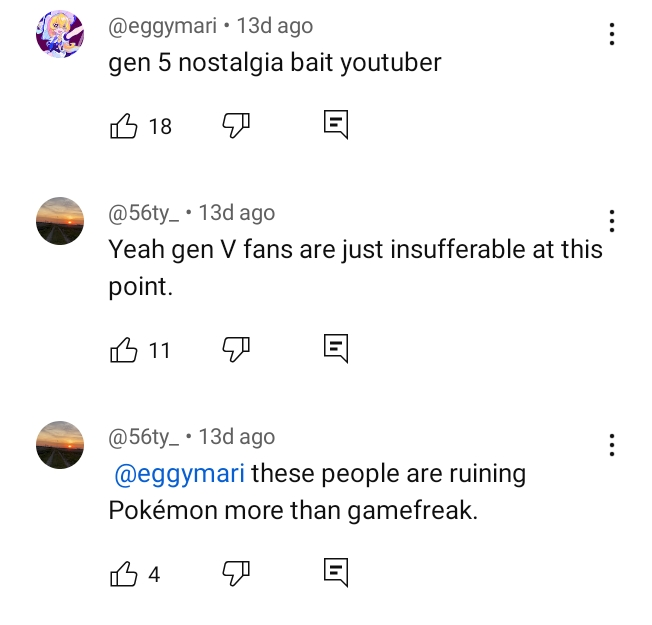The height and width of the screenshot is (625, 652).
Task: Dislike the 'ruining Pokémon' comment
Action: [234, 573]
